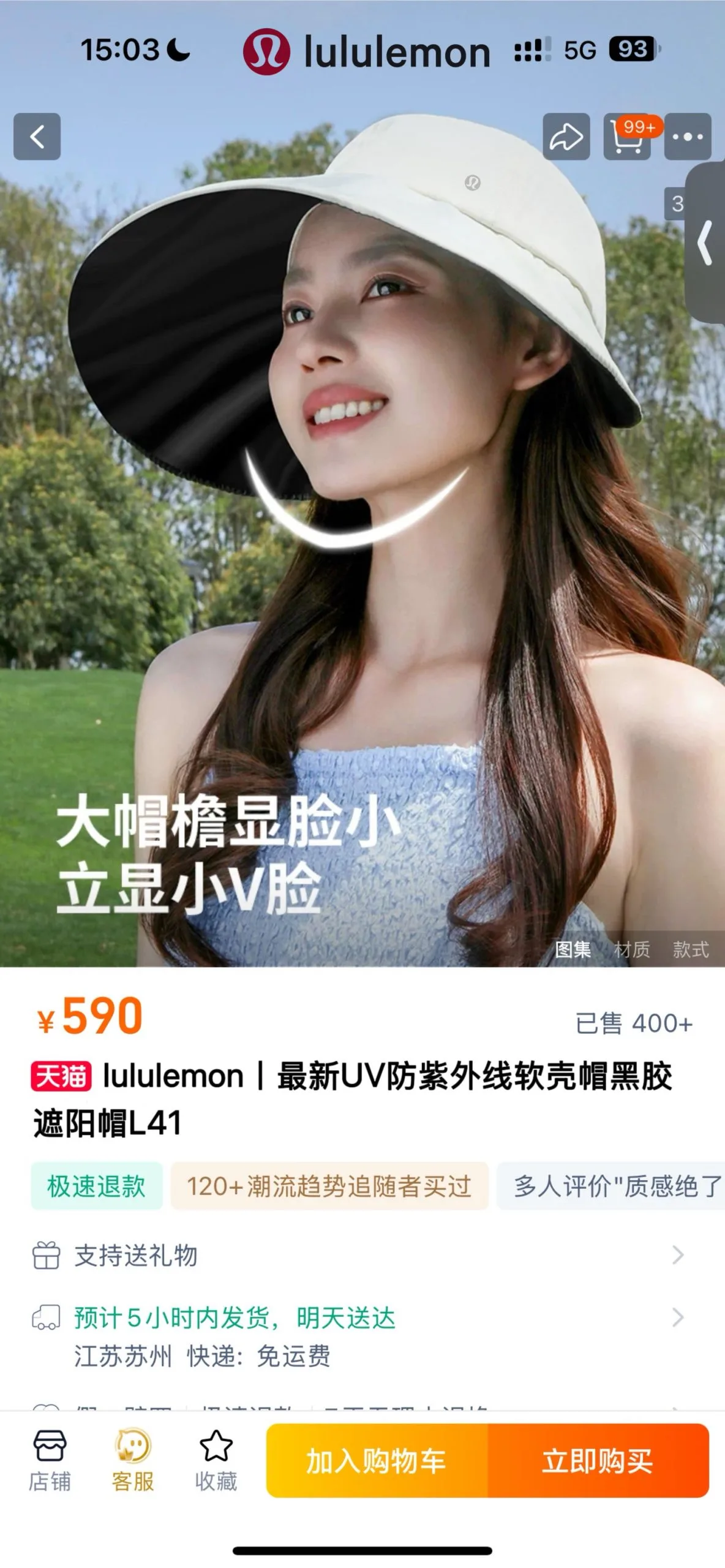
Task: Add this hat to 收藏 favorites
Action: [216, 1461]
